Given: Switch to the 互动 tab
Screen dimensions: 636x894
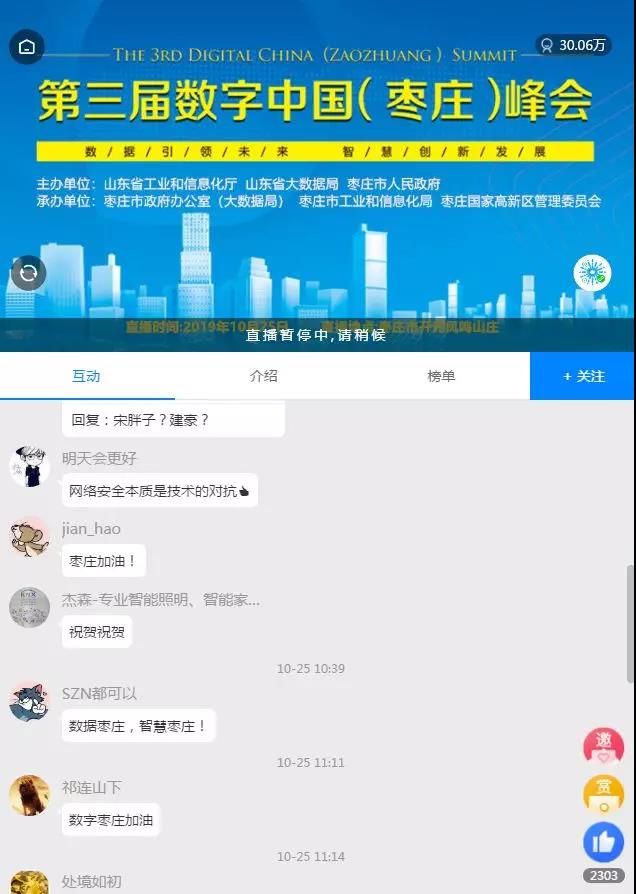Looking at the screenshot, I should click(x=86, y=376).
